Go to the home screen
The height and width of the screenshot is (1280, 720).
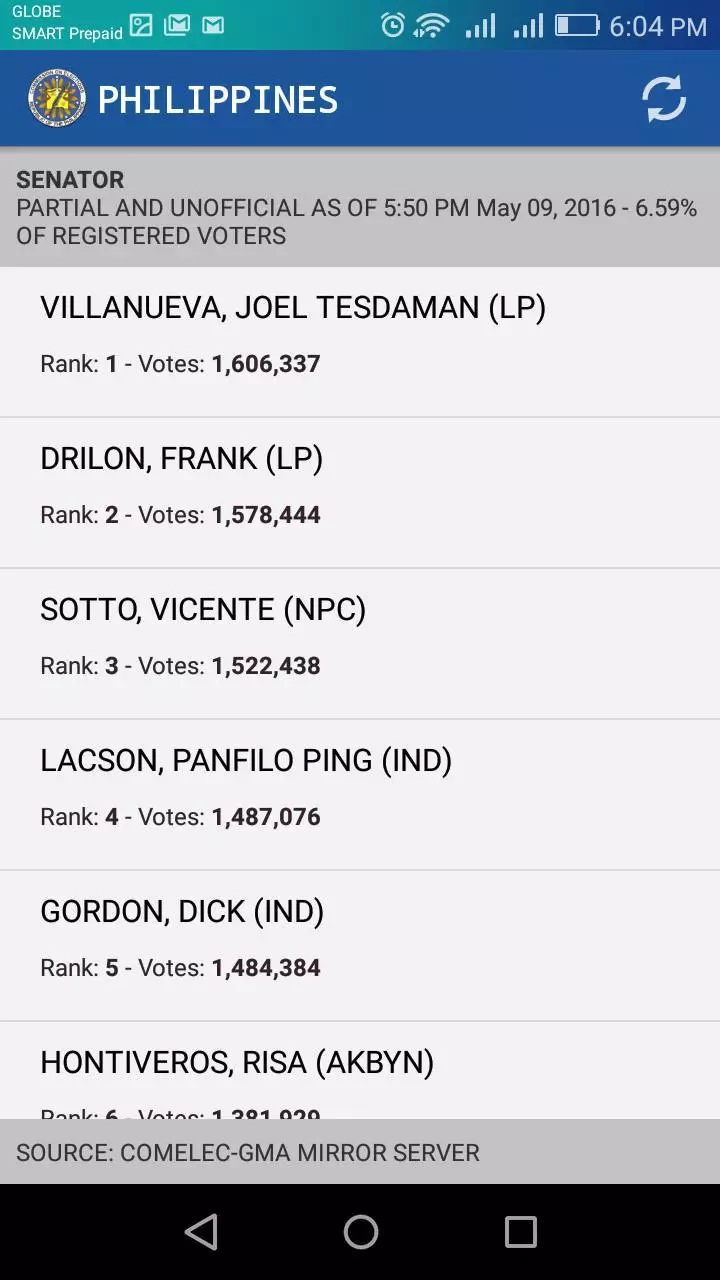(360, 1232)
